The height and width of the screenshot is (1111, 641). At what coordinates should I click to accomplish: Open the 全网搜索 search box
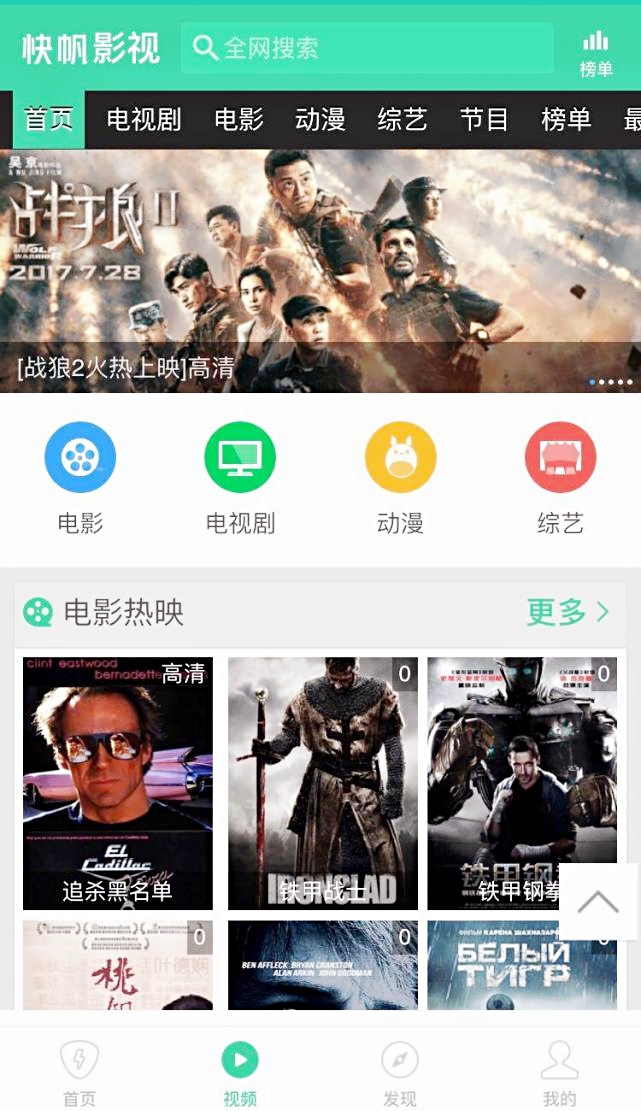click(366, 47)
